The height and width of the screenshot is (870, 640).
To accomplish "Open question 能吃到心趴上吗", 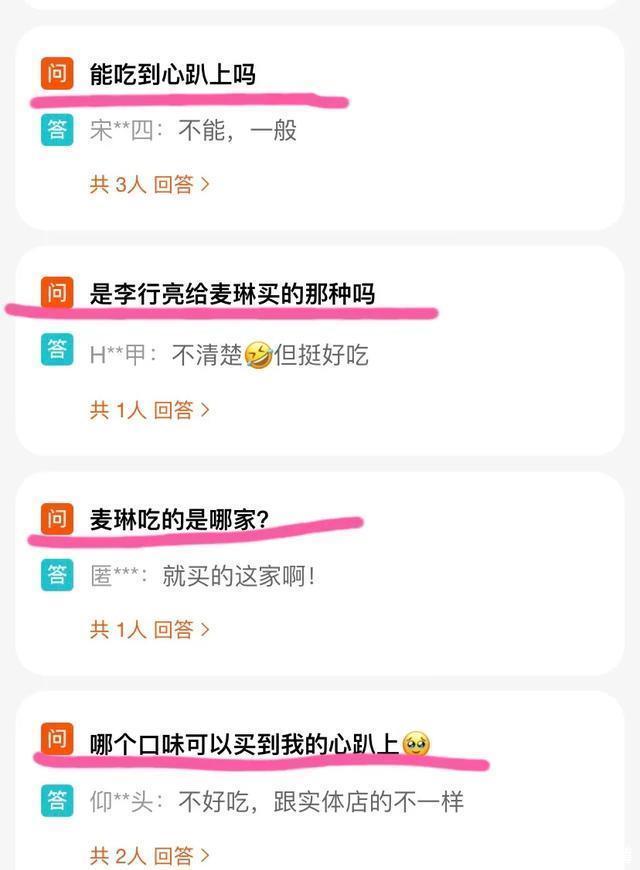I will point(173,75).
